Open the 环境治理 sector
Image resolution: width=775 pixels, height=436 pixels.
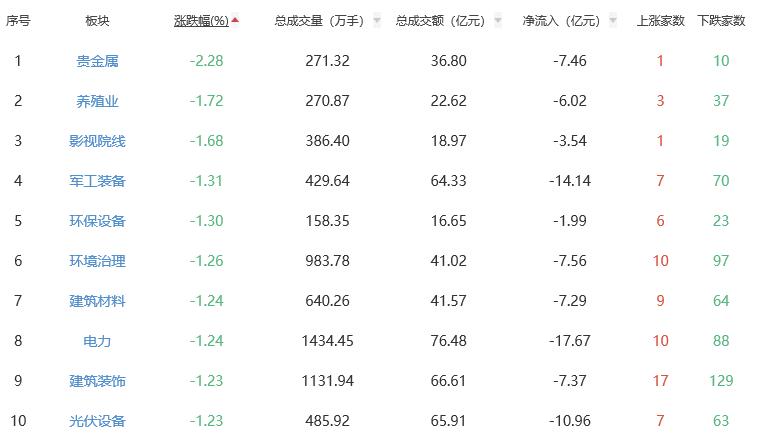(x=97, y=261)
